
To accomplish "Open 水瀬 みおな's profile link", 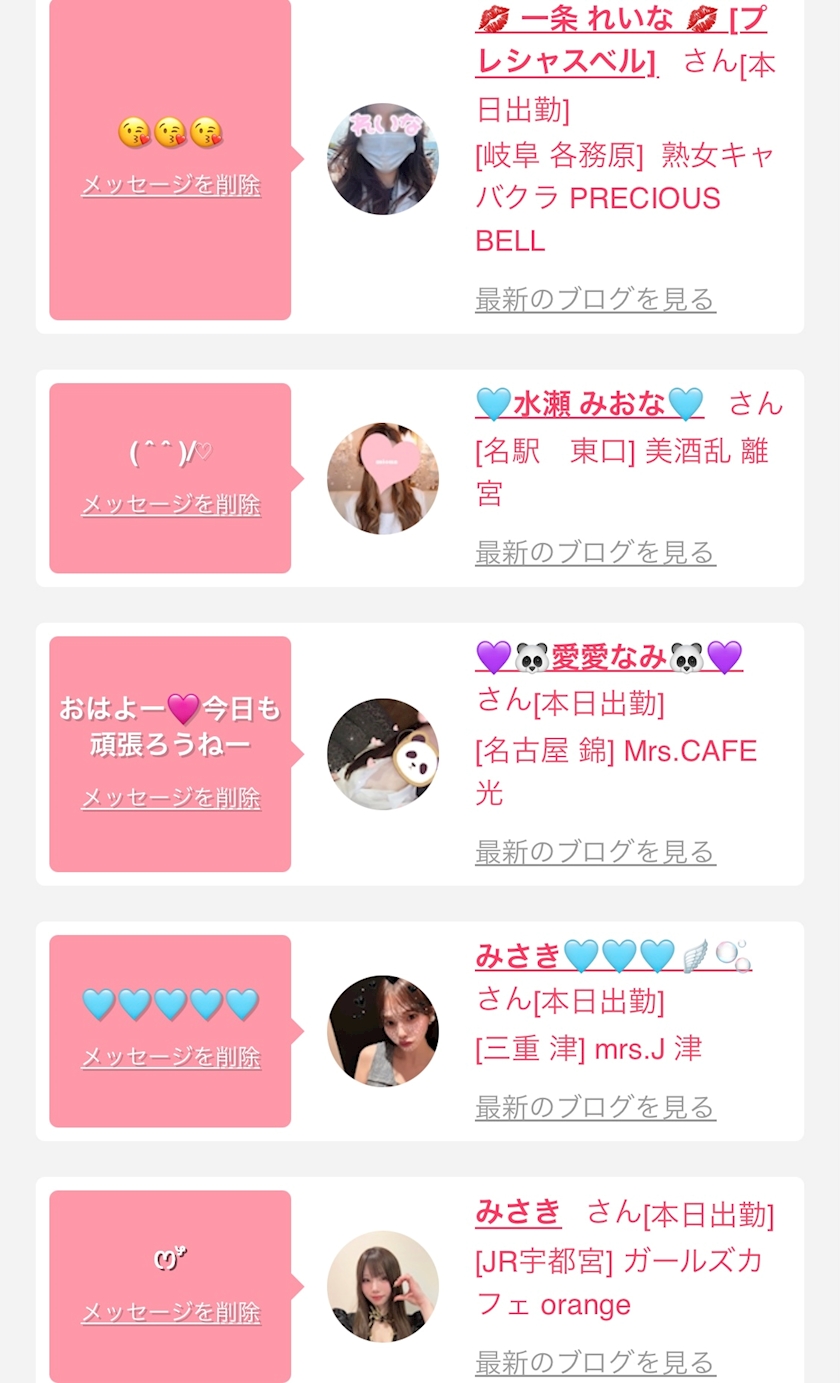I will coord(589,403).
